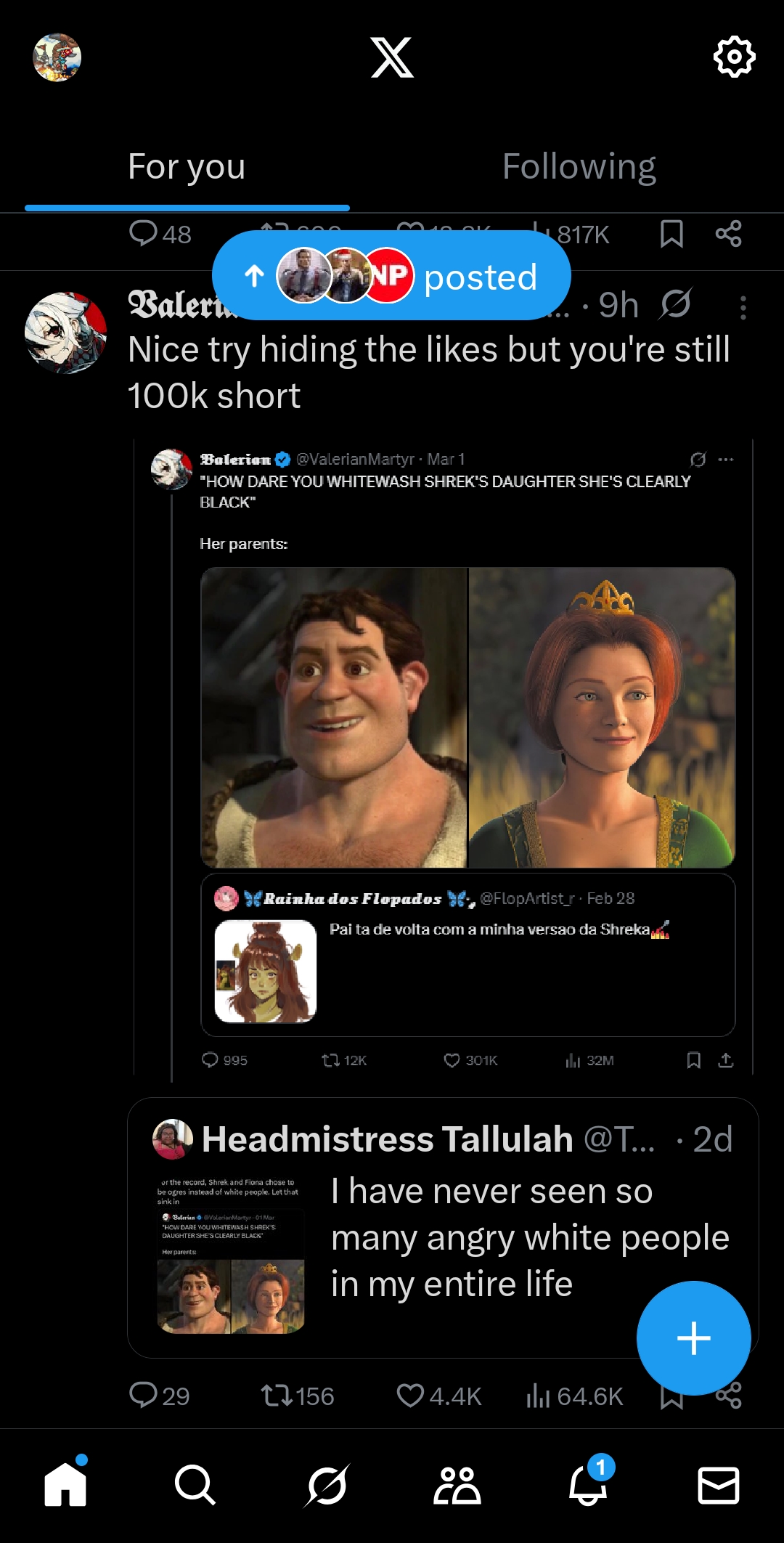Open the notifications bell
Viewport: 784px width, 1543px height.
588,1485
